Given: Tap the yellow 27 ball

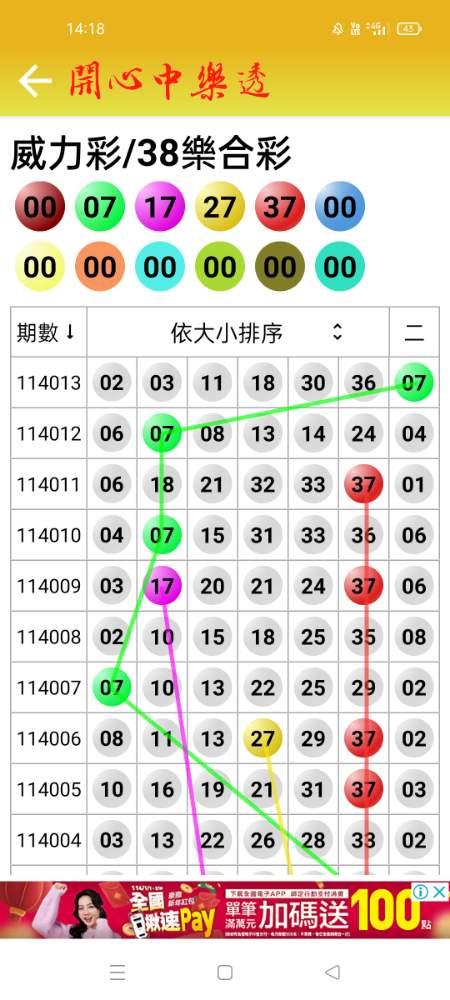Looking at the screenshot, I should [220, 207].
